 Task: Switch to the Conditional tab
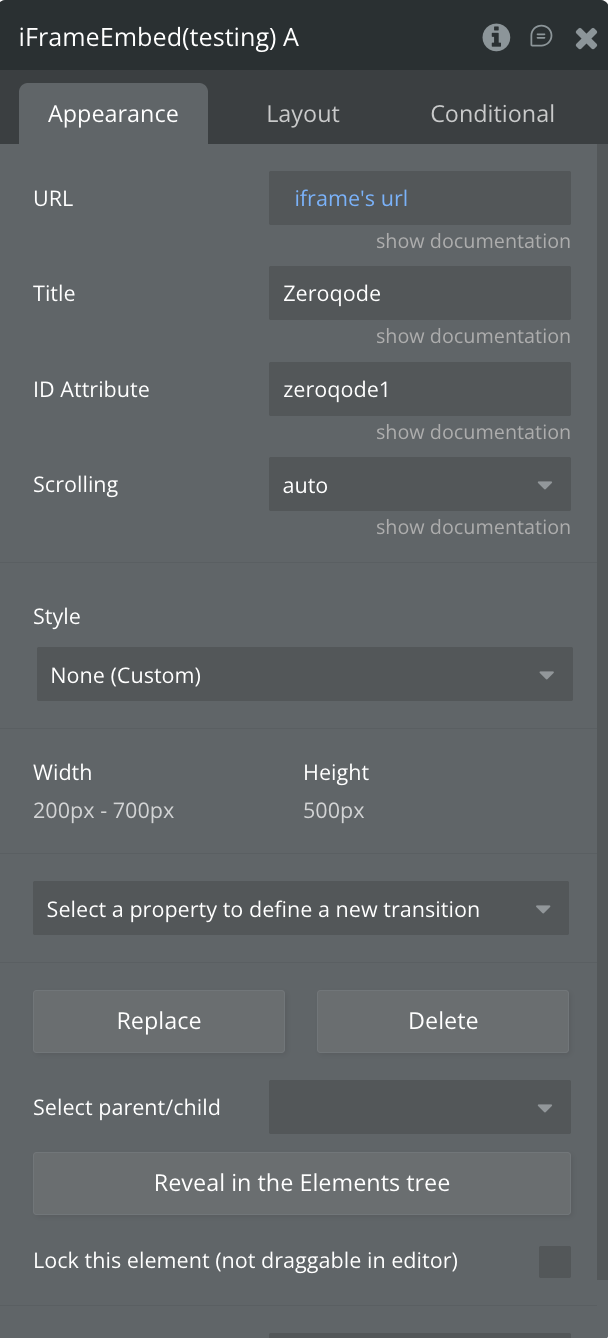[492, 114]
